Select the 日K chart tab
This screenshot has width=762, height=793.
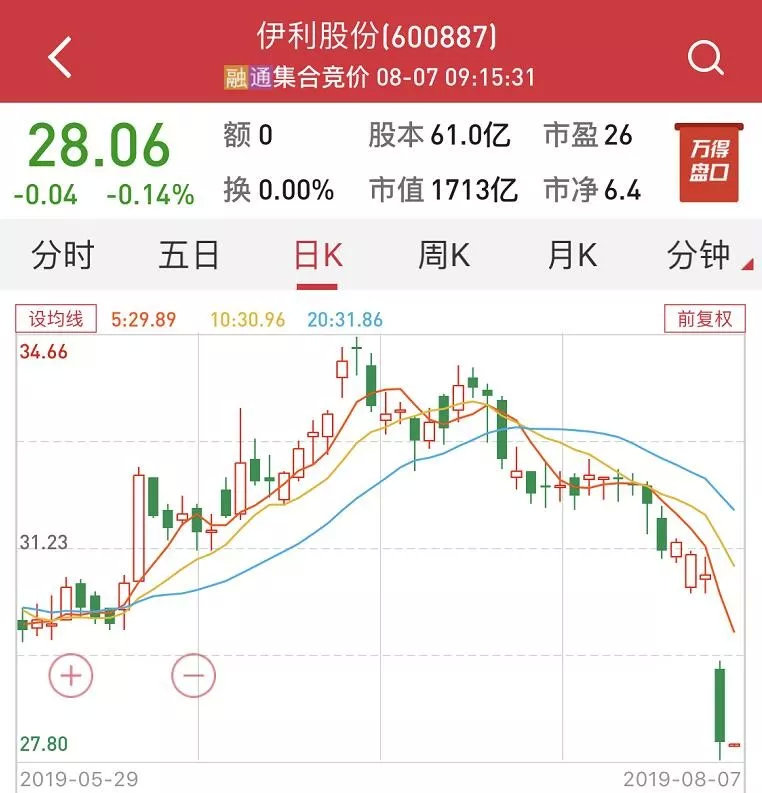(x=318, y=256)
